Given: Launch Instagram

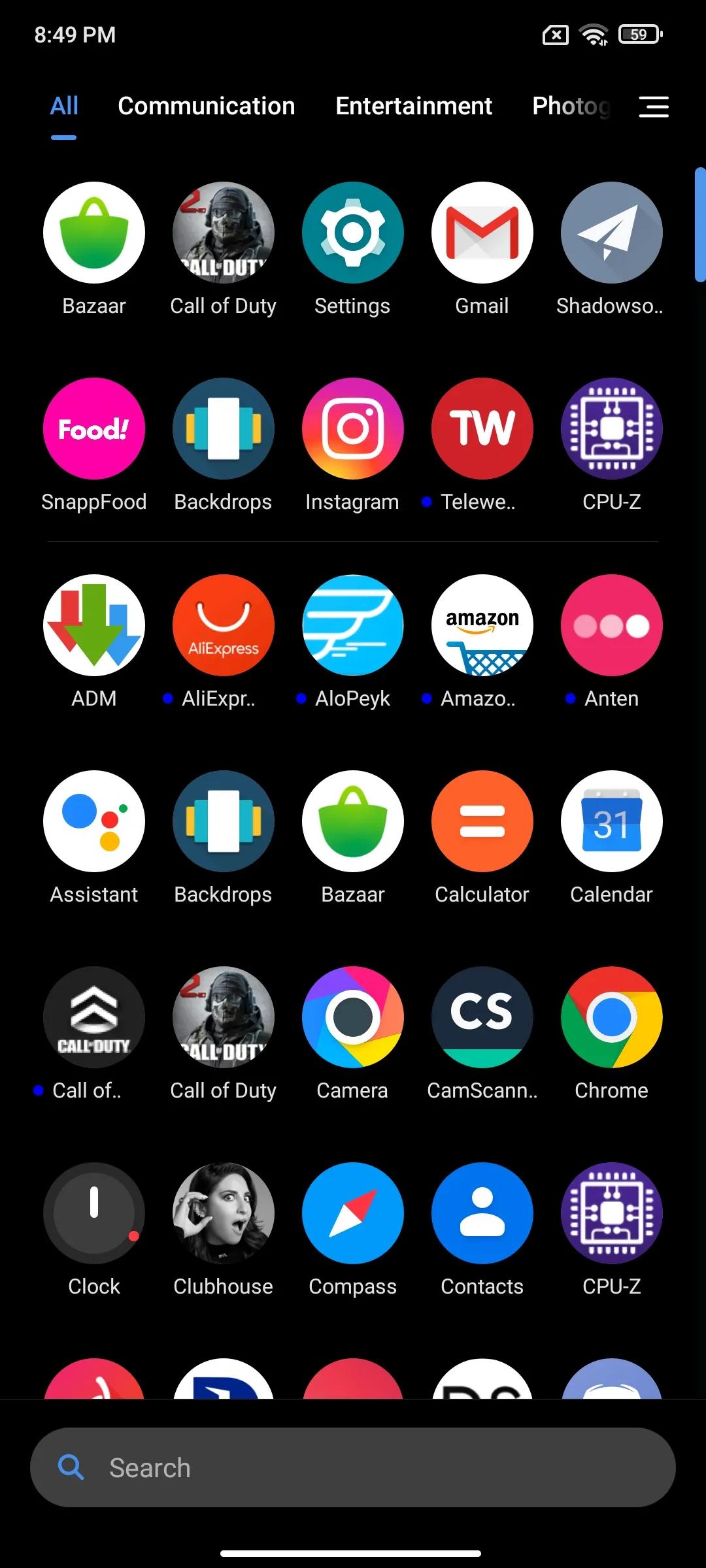Looking at the screenshot, I should coord(352,429).
